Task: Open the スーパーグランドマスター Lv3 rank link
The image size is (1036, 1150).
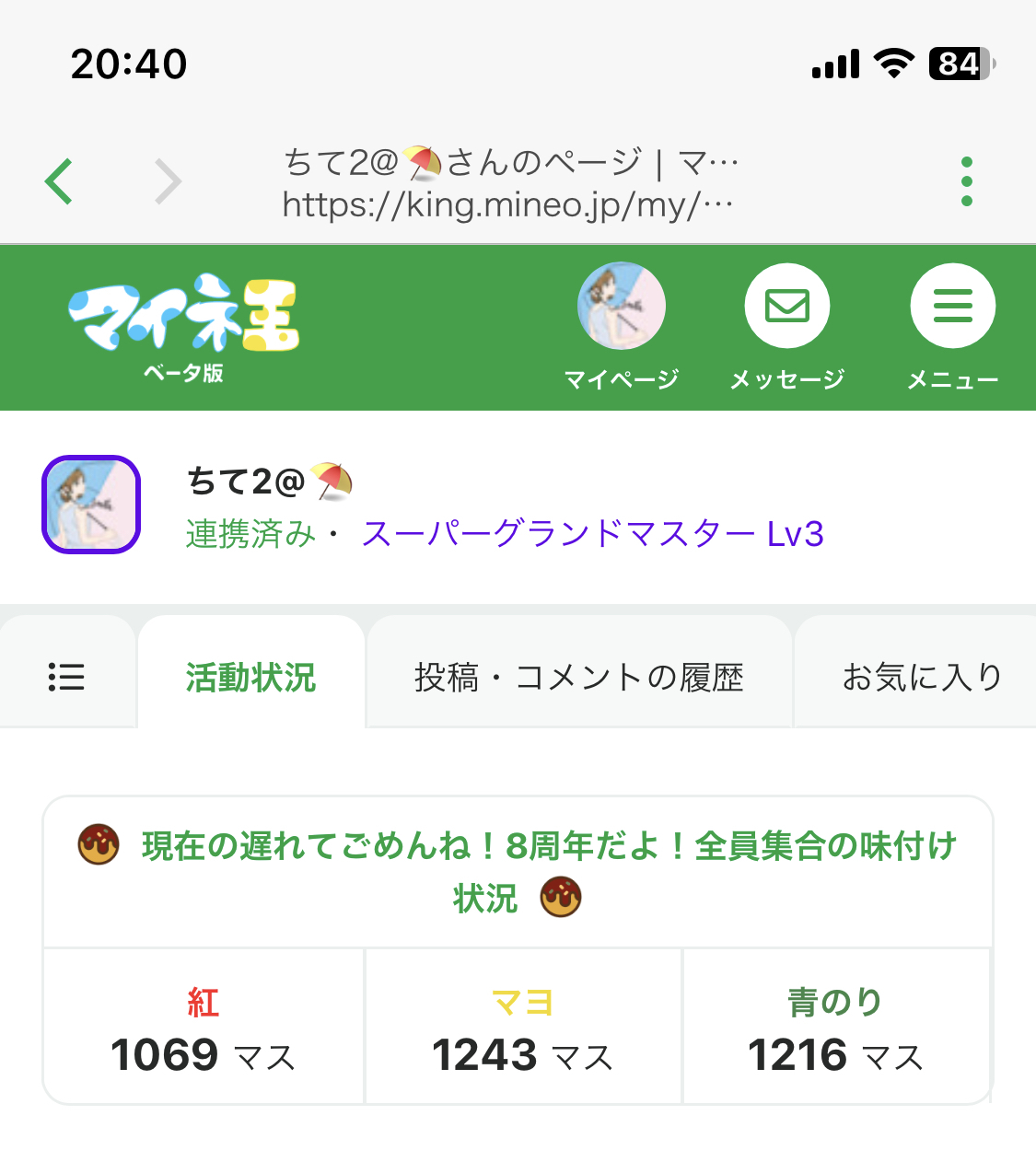Action: tap(592, 534)
